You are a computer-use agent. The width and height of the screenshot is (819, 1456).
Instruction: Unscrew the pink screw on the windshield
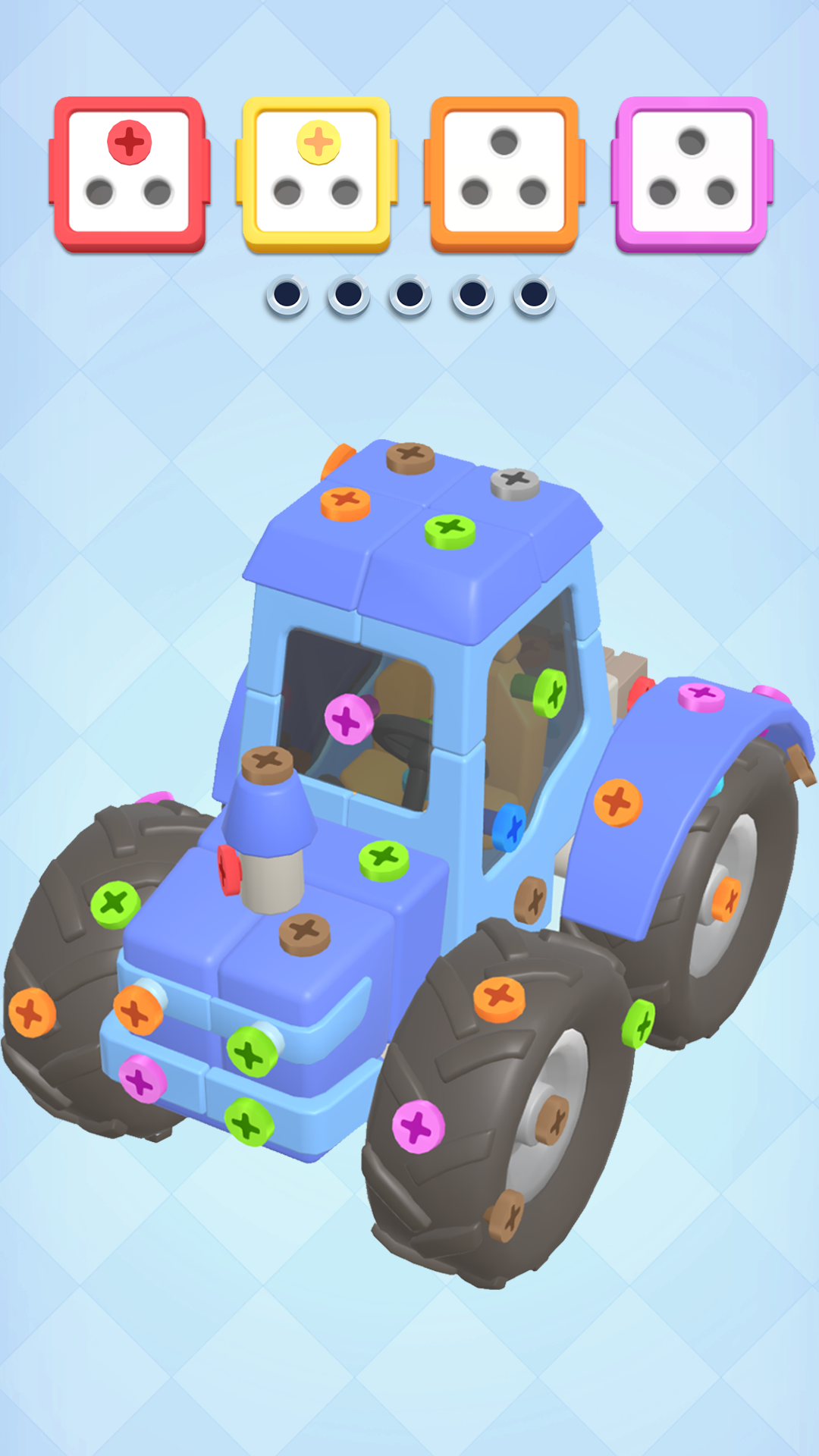coord(348,719)
